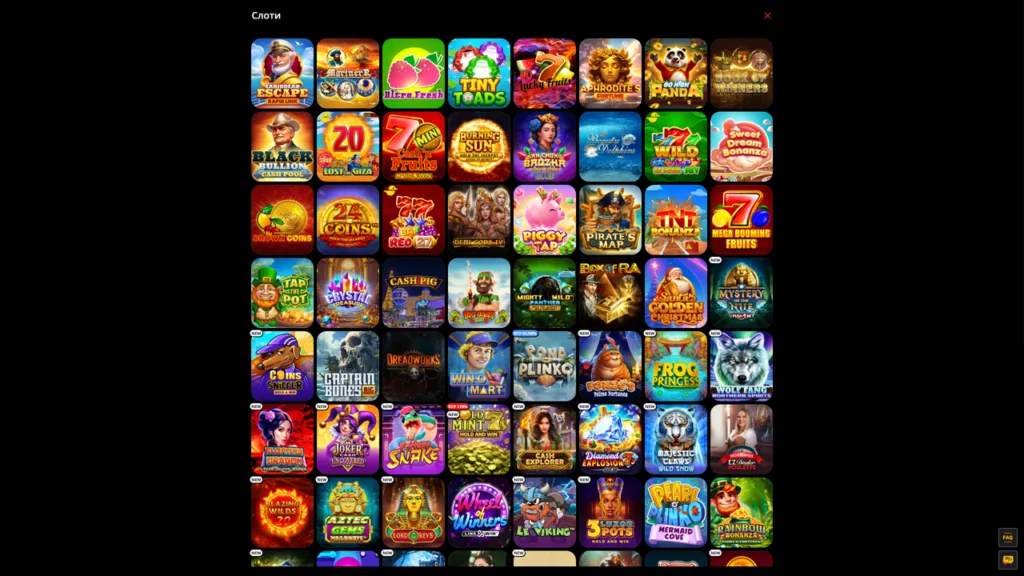Viewport: 1024px width, 576px height.
Task: Close the slots panel
Action: 767,16
